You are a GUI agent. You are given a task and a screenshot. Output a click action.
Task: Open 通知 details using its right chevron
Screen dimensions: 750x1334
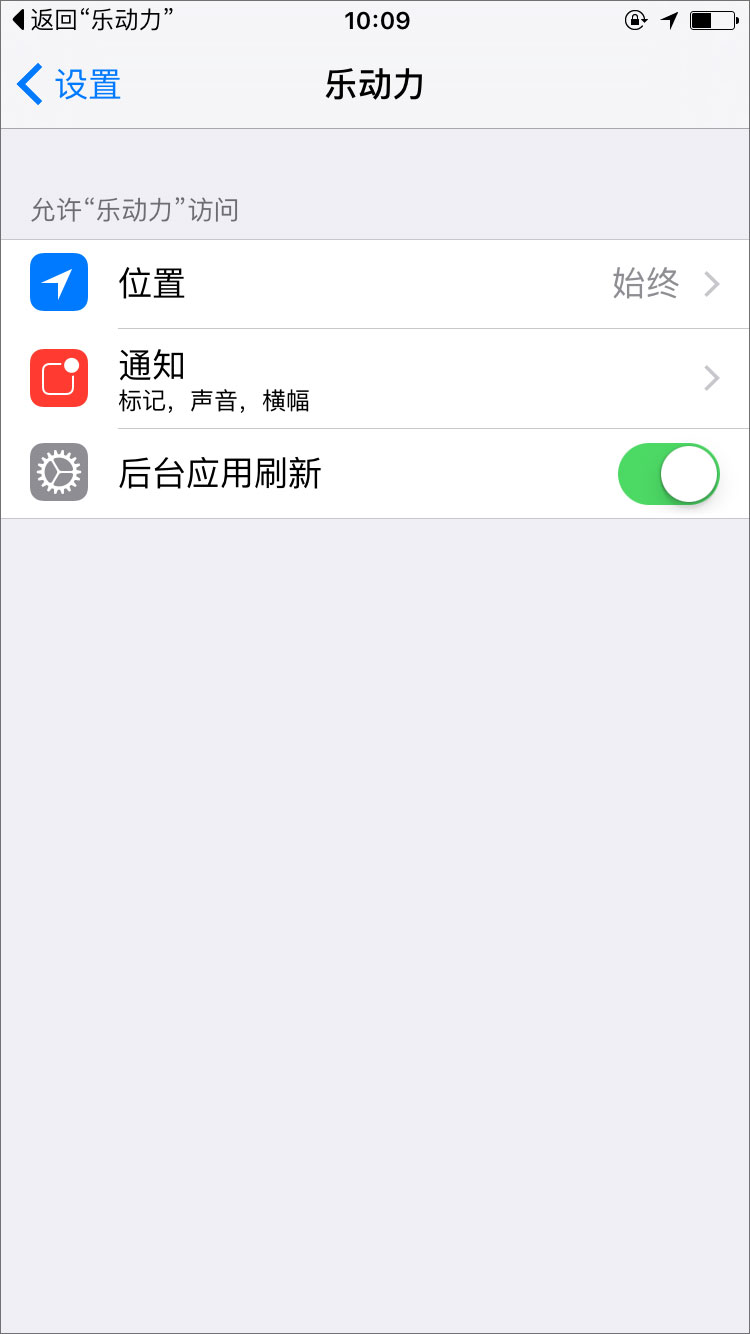(711, 378)
